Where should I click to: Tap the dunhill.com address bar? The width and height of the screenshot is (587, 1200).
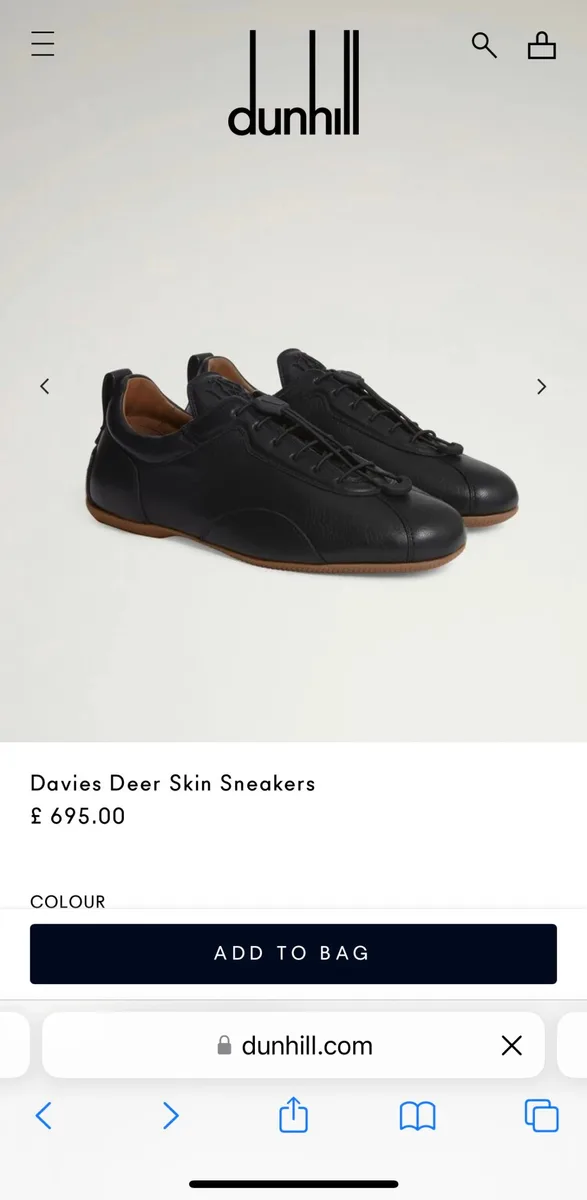tap(293, 1046)
